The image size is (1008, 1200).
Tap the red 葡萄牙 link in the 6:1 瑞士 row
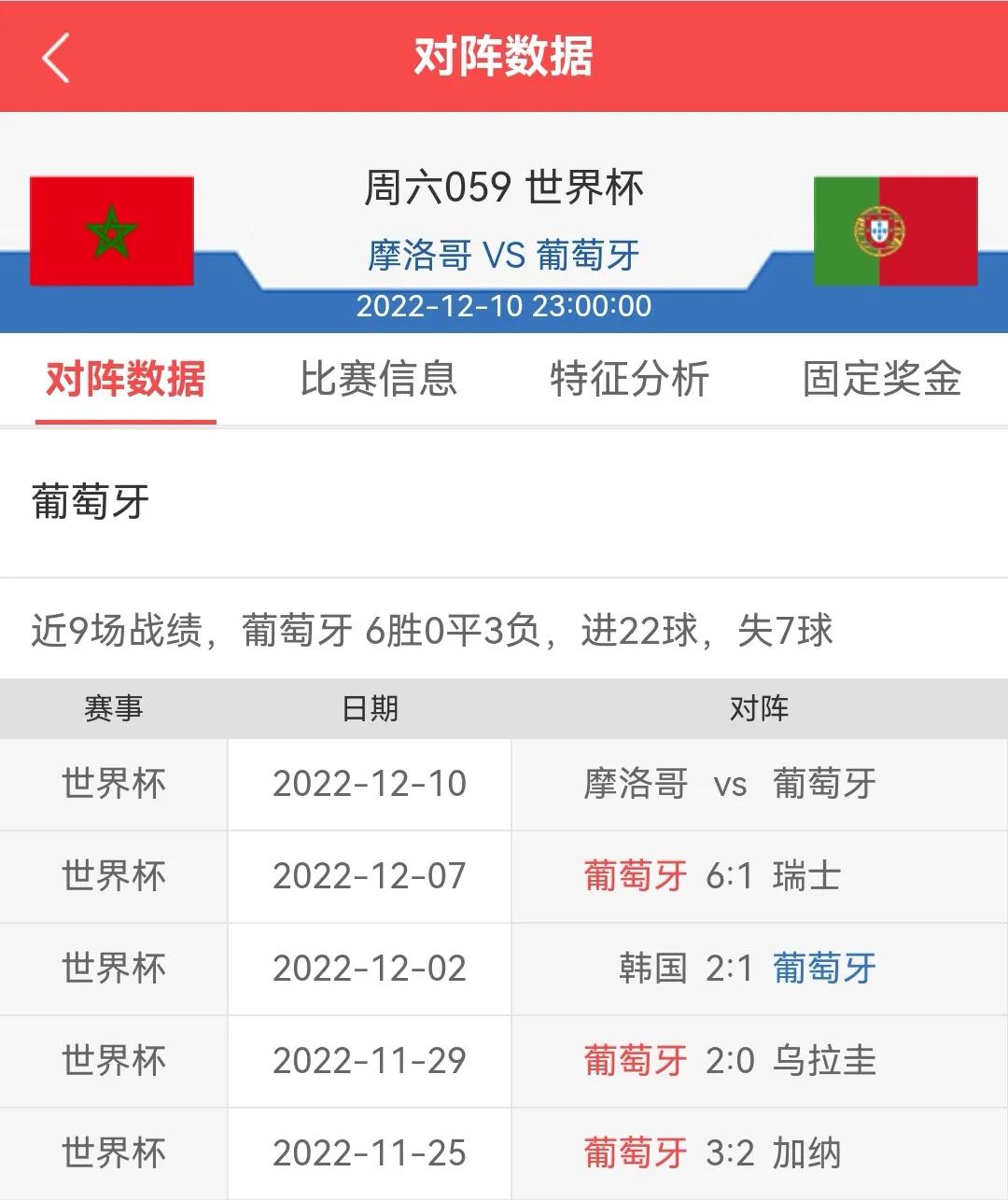point(637,876)
